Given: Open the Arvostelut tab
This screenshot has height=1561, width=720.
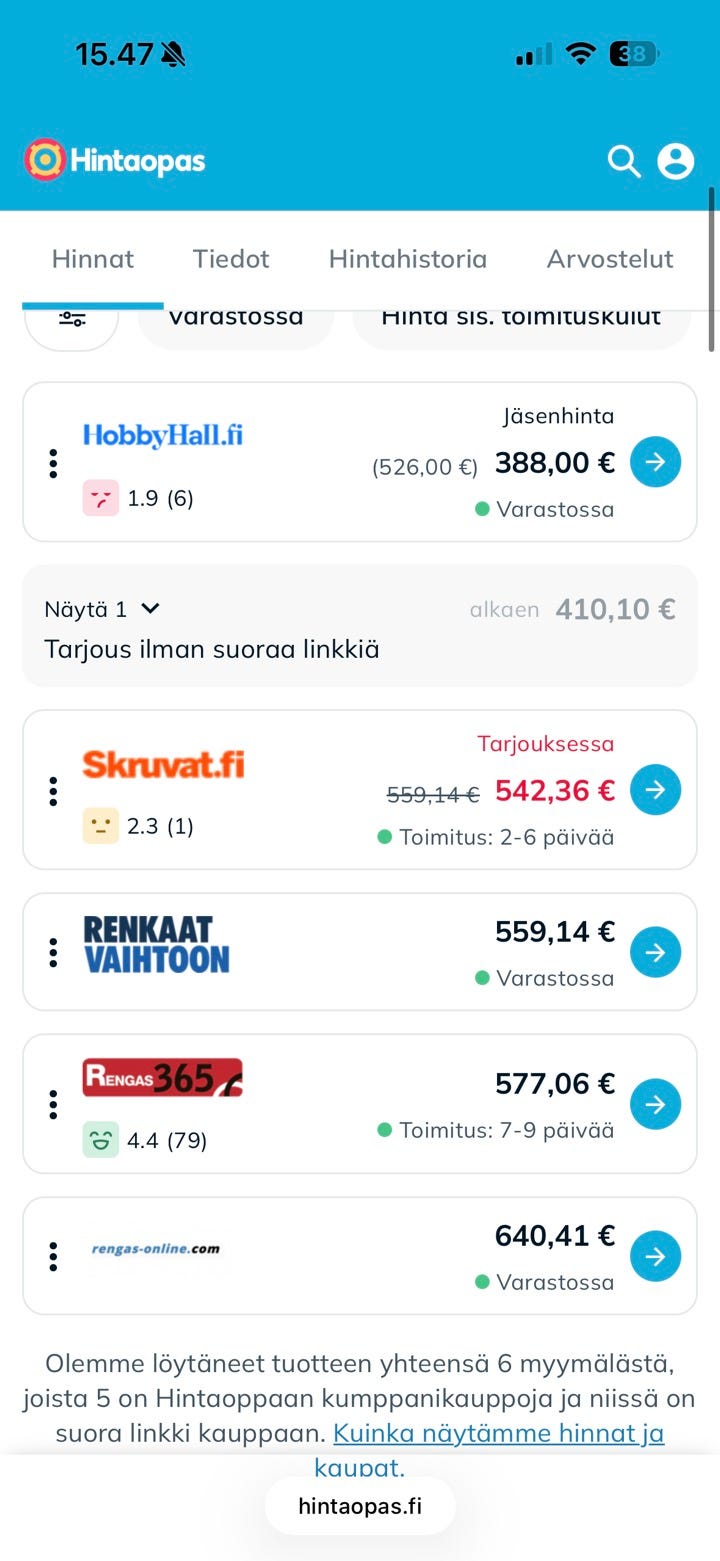Looking at the screenshot, I should [610, 259].
